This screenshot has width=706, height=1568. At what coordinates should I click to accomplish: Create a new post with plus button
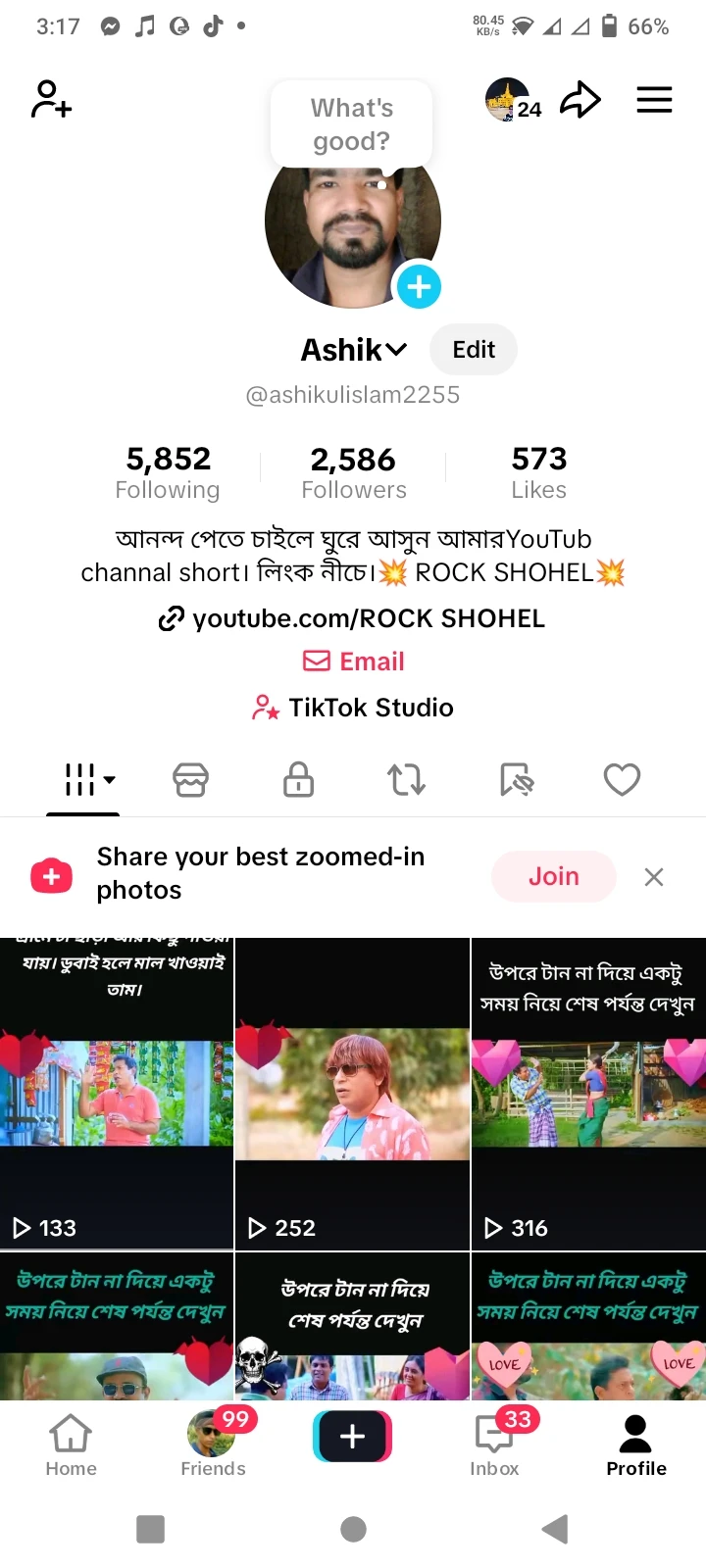point(353,1437)
